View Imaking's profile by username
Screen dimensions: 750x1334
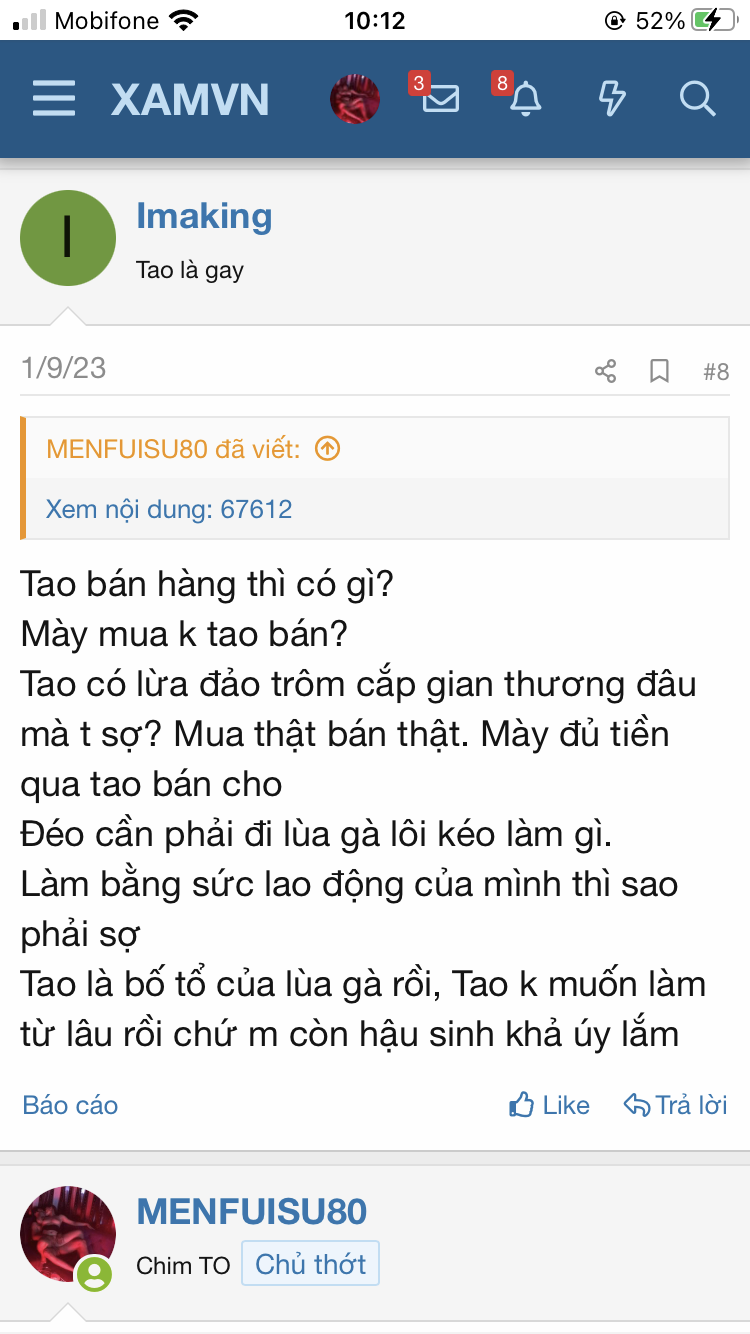coord(204,216)
